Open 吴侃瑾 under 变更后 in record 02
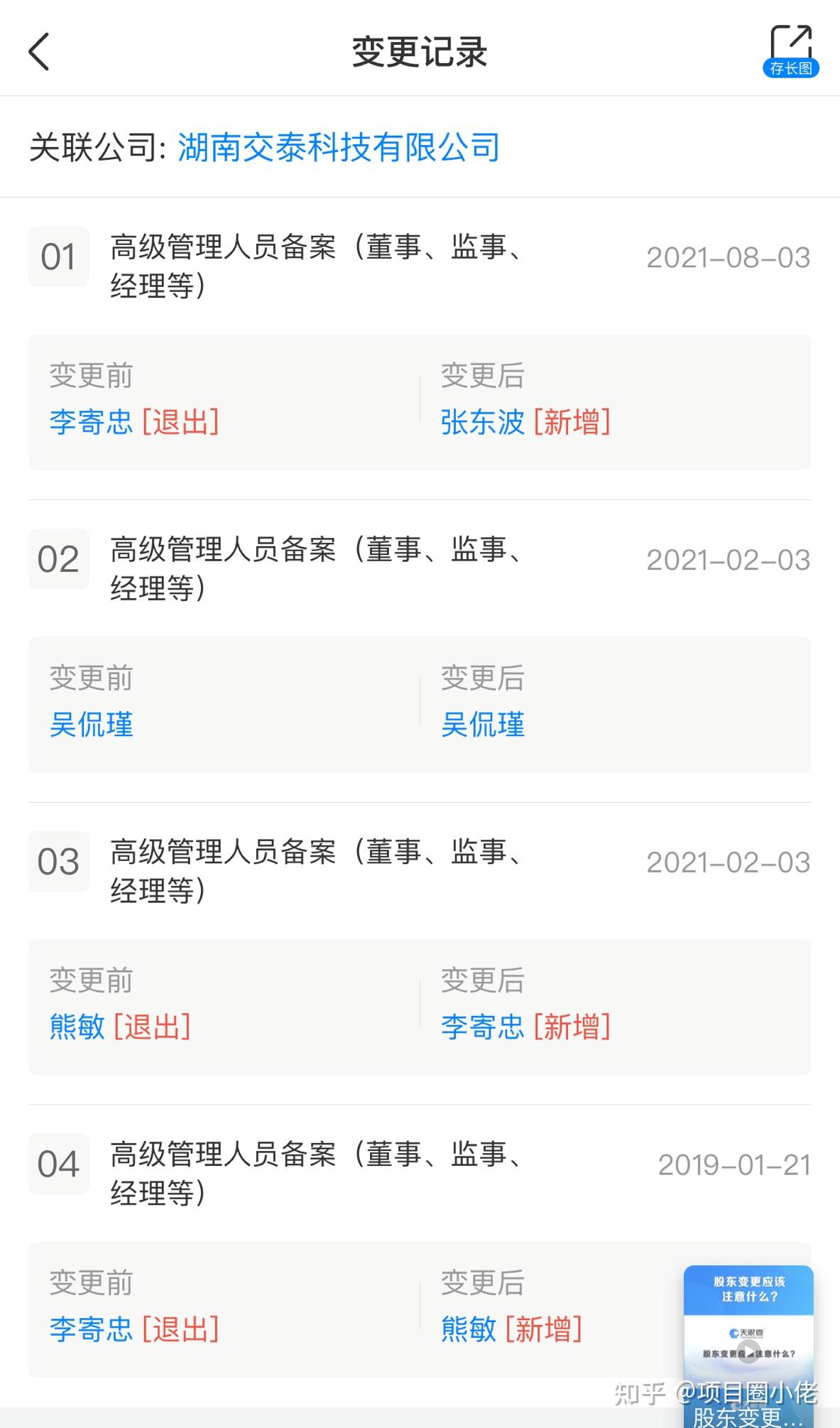The width and height of the screenshot is (840, 1428). coord(484,725)
